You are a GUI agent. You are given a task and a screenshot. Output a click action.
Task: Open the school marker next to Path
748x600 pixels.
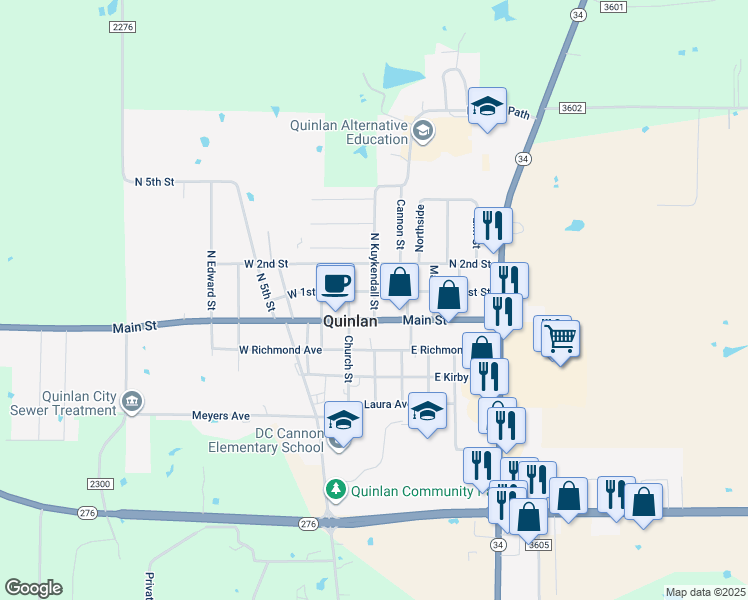pyautogui.click(x=487, y=106)
